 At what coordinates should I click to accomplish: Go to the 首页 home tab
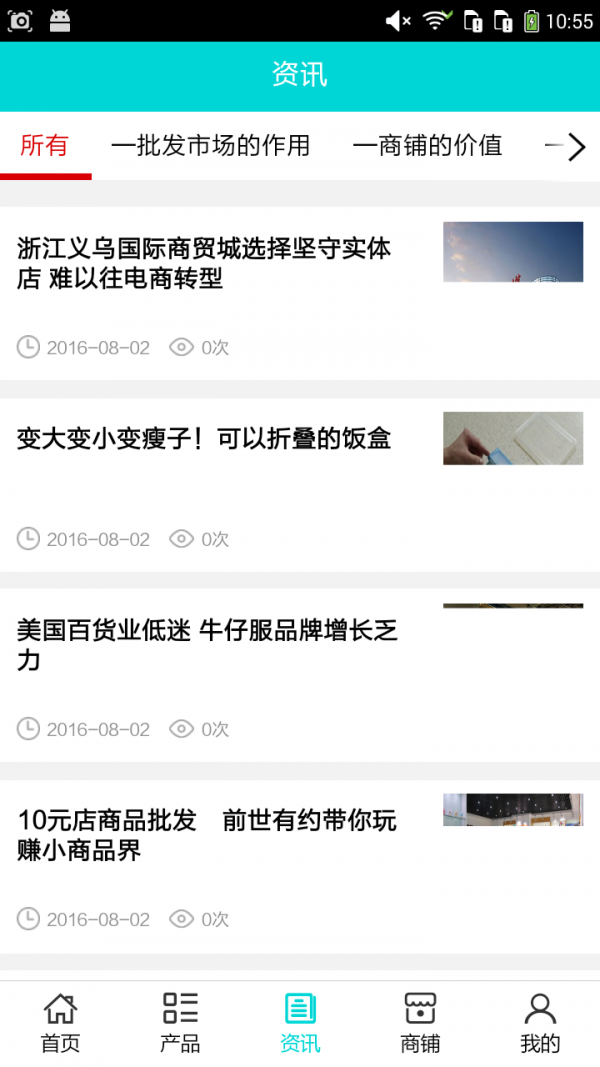click(60, 1023)
